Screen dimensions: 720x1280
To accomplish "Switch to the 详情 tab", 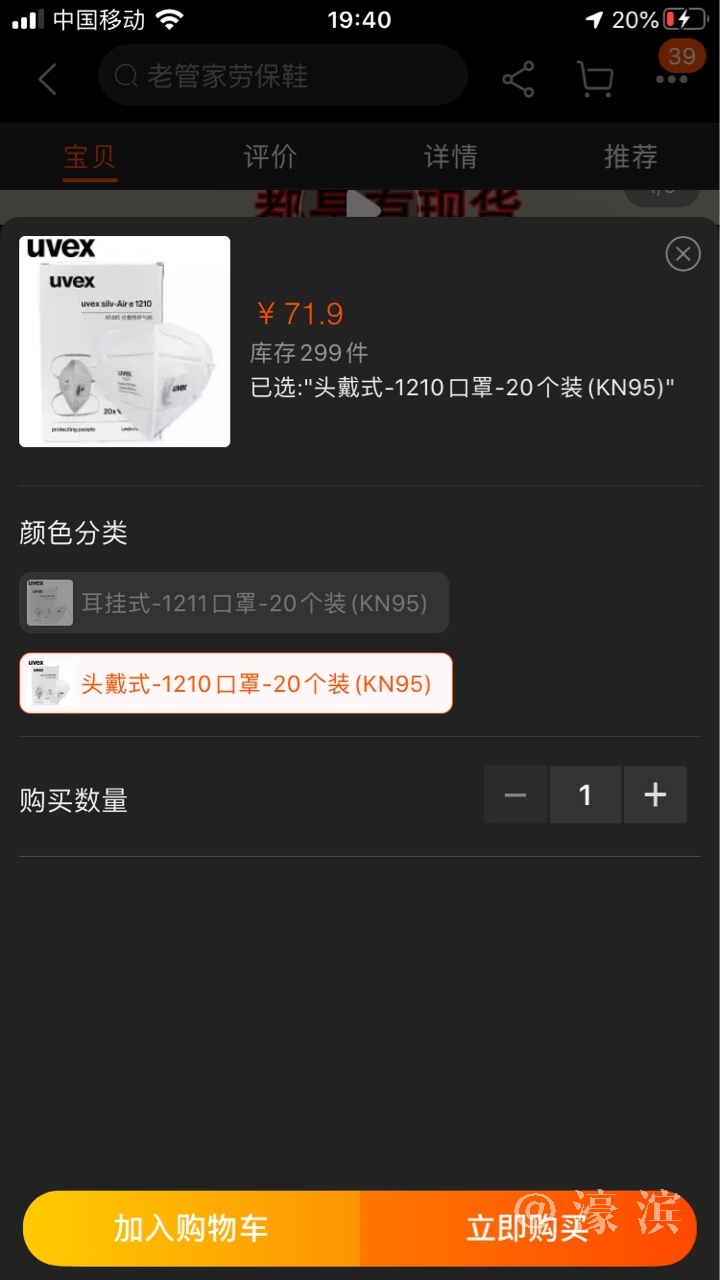I will 450,157.
